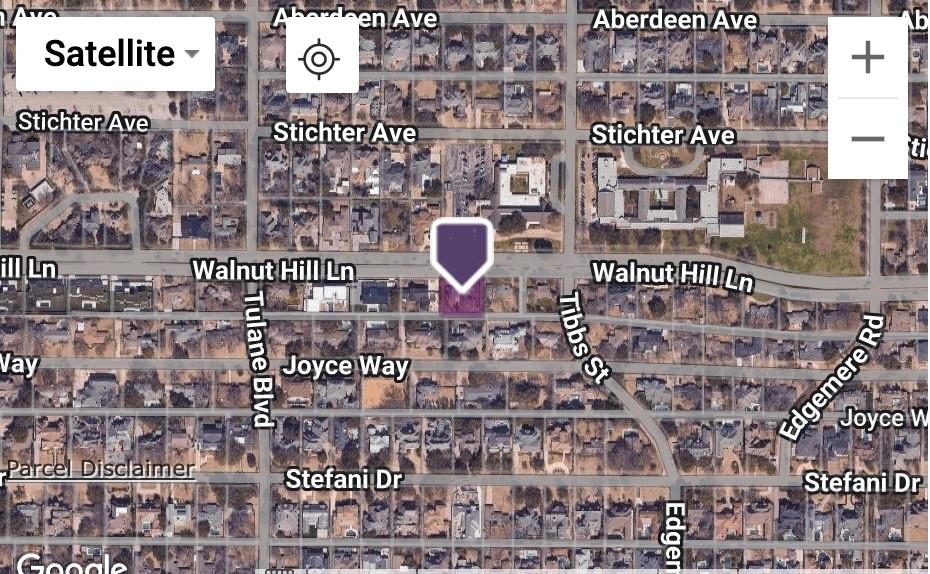This screenshot has height=574, width=930.
Task: Open the Parcel Disclaimer link
Action: tap(101, 468)
